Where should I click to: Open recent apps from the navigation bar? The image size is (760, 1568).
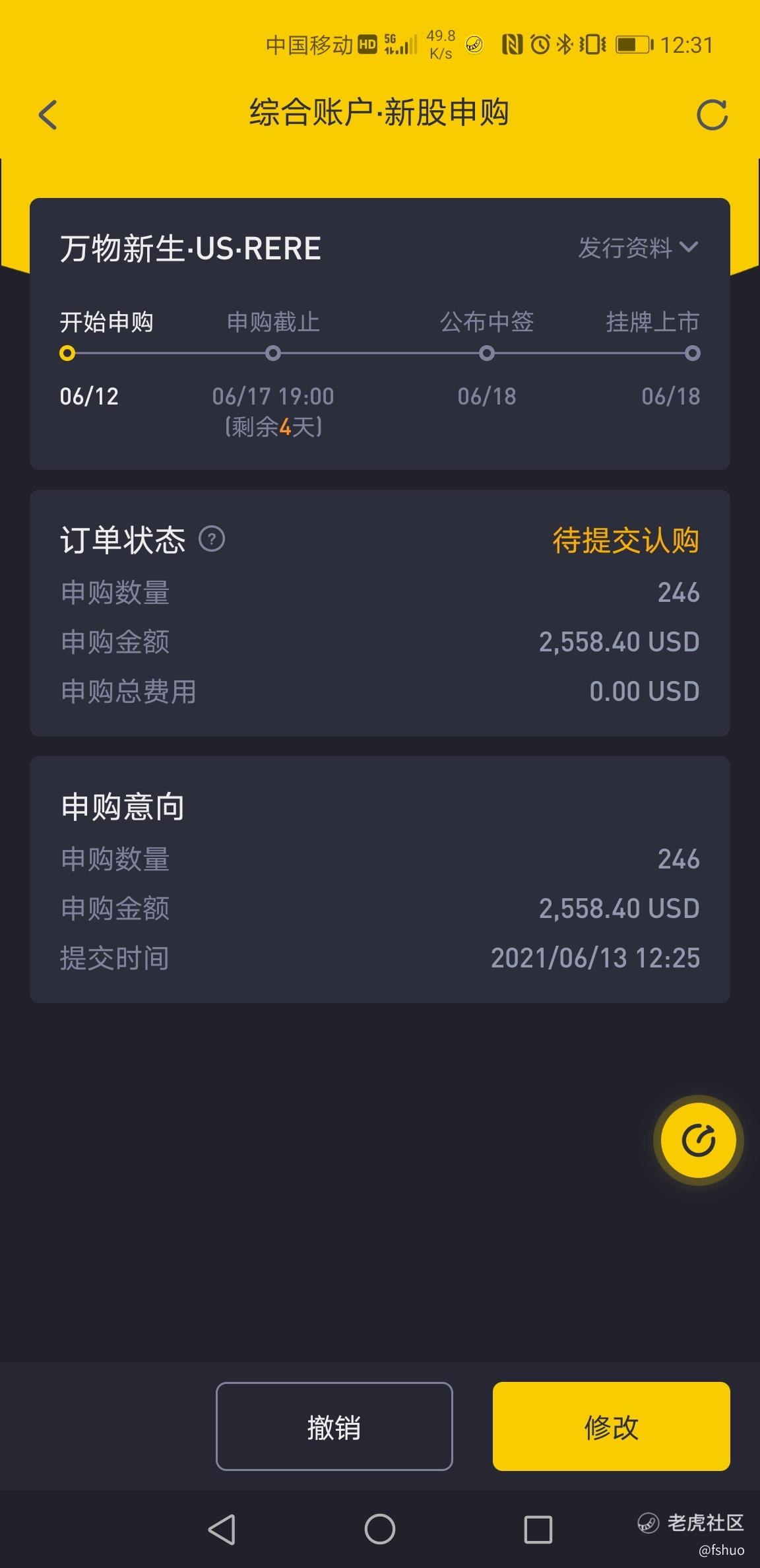[538, 1528]
